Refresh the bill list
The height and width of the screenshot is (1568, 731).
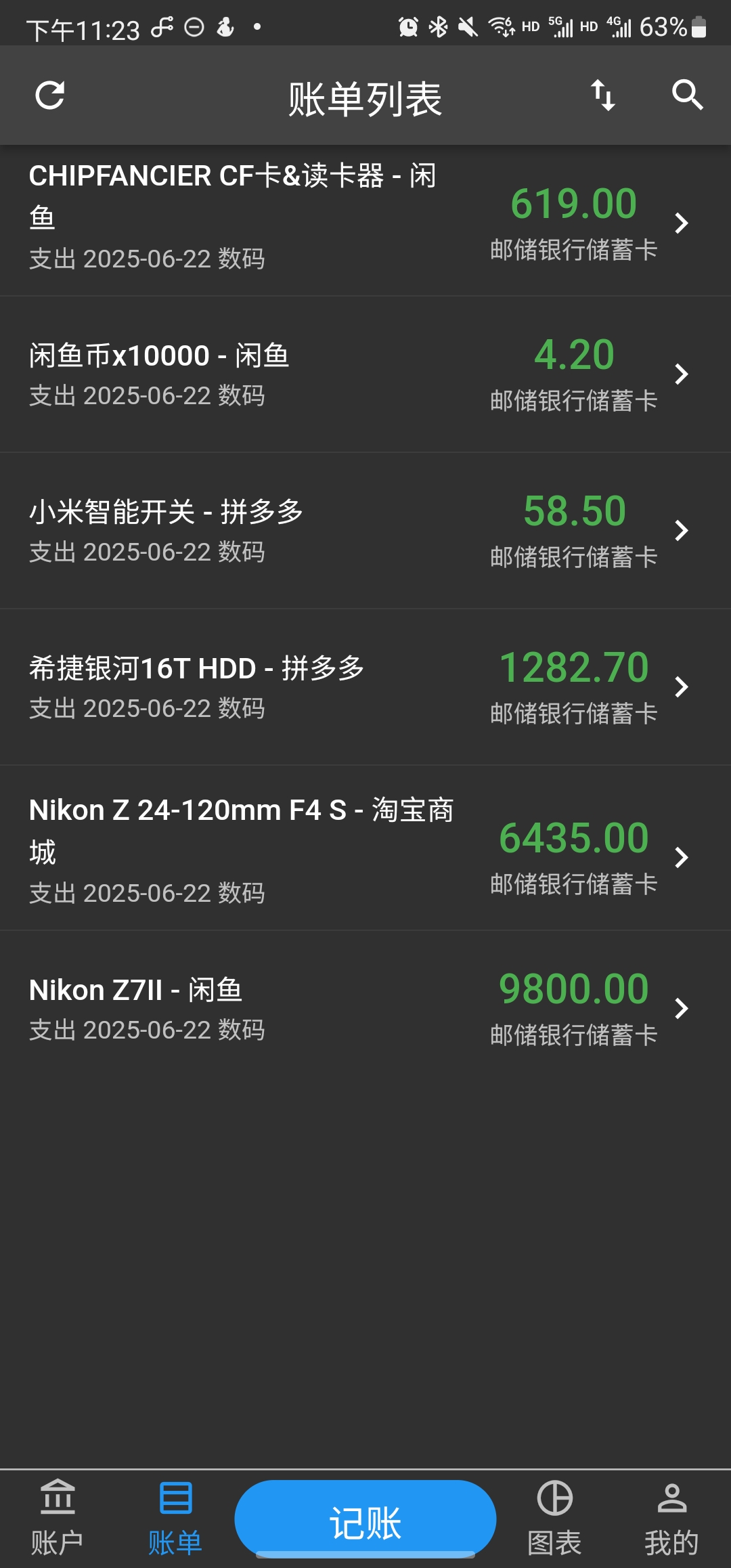[x=50, y=95]
